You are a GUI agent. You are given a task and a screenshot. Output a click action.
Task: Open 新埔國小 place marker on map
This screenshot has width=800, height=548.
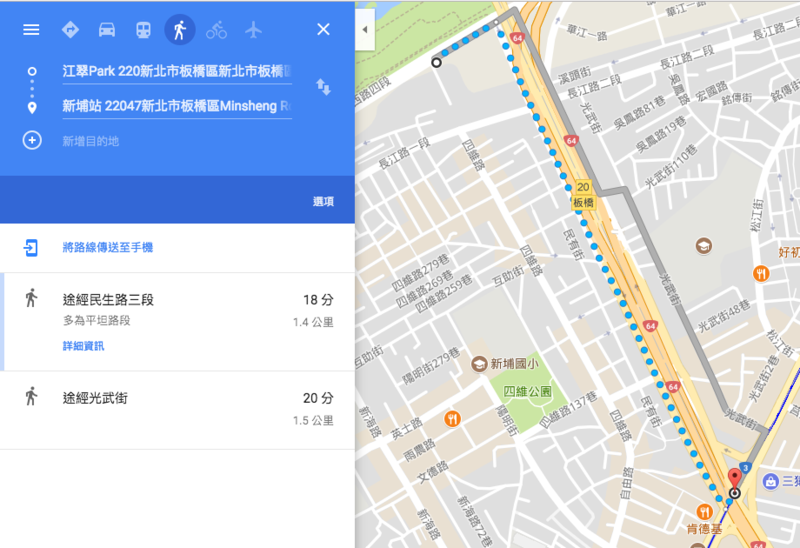(x=480, y=362)
